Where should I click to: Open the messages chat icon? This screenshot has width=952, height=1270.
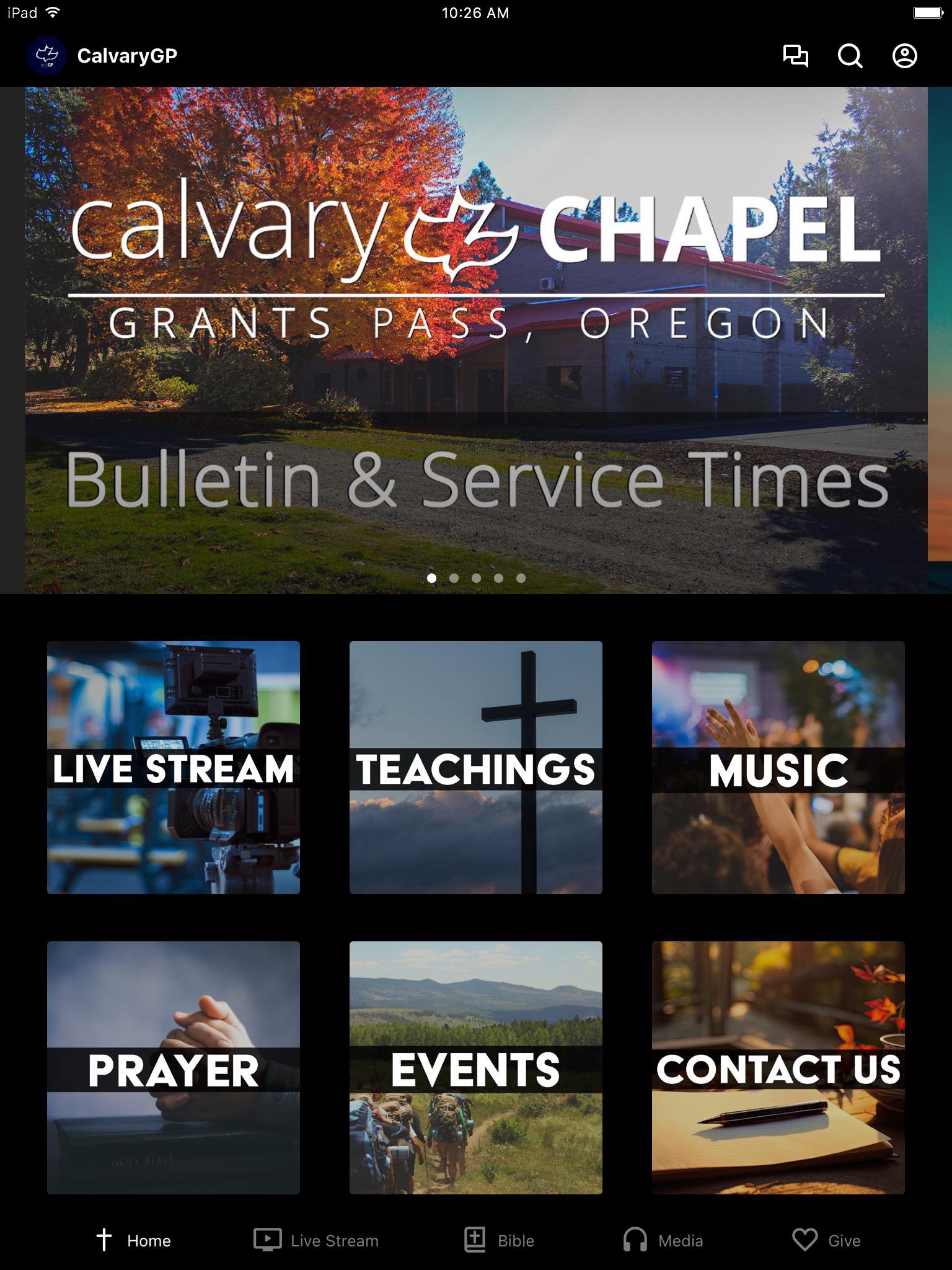click(796, 56)
